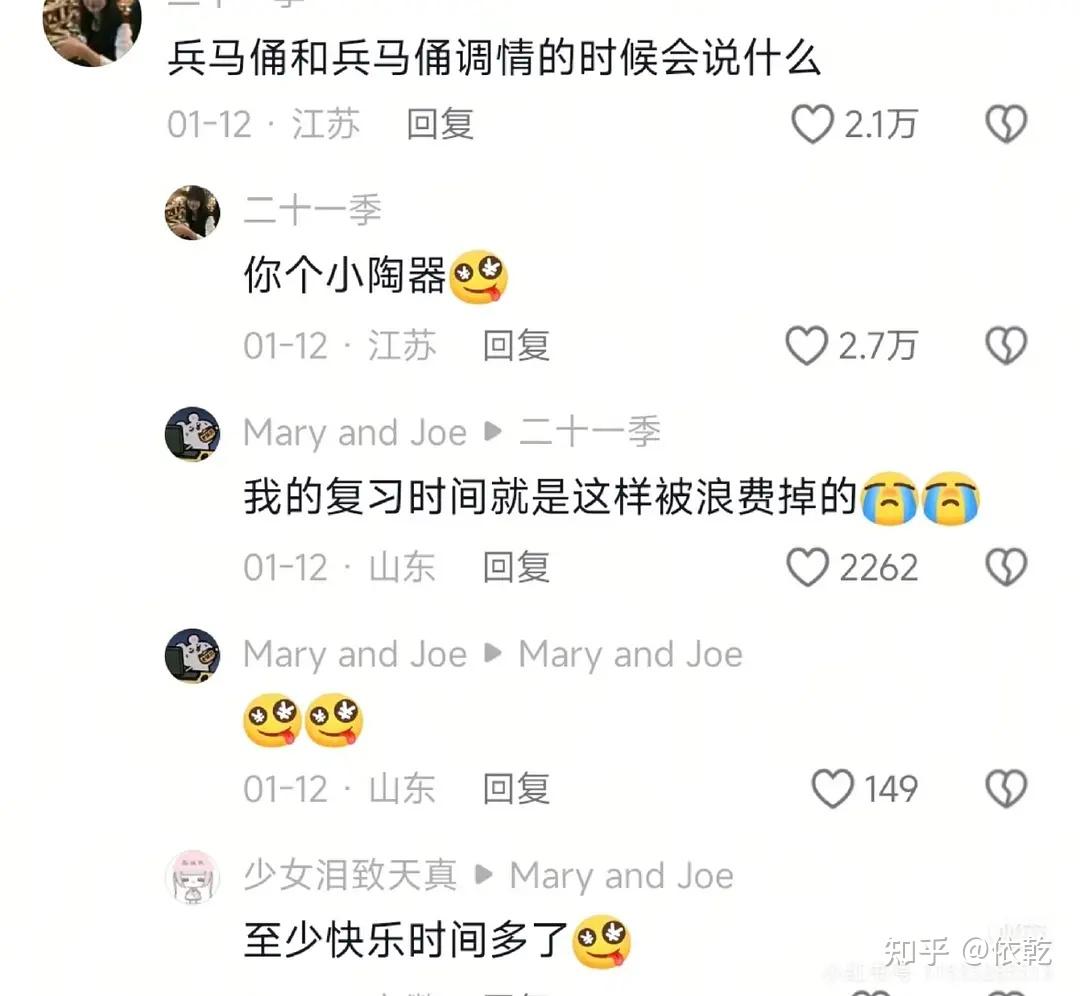Open 少女泪致天真's profile
Screen dimensions: 1080x996
[x=350, y=876]
